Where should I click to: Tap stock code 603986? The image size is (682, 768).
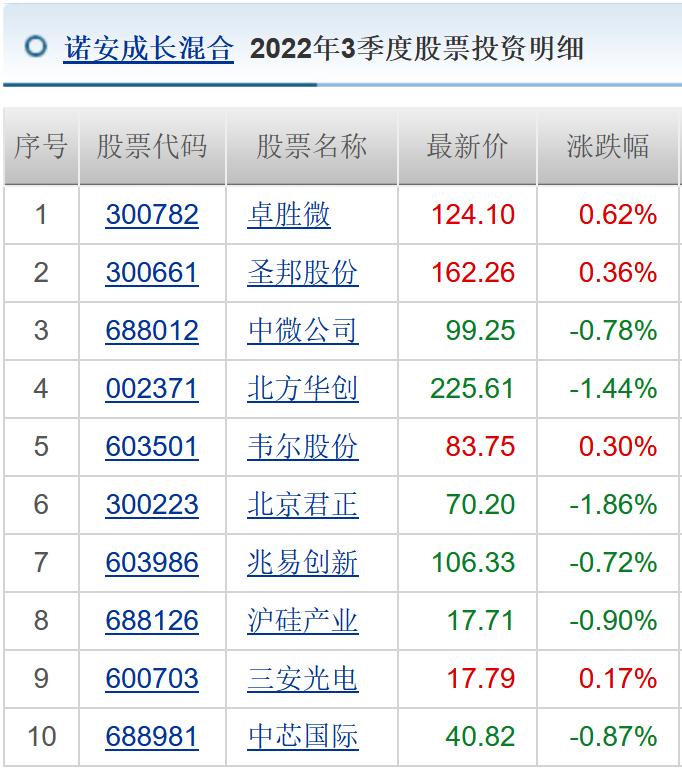point(152,562)
